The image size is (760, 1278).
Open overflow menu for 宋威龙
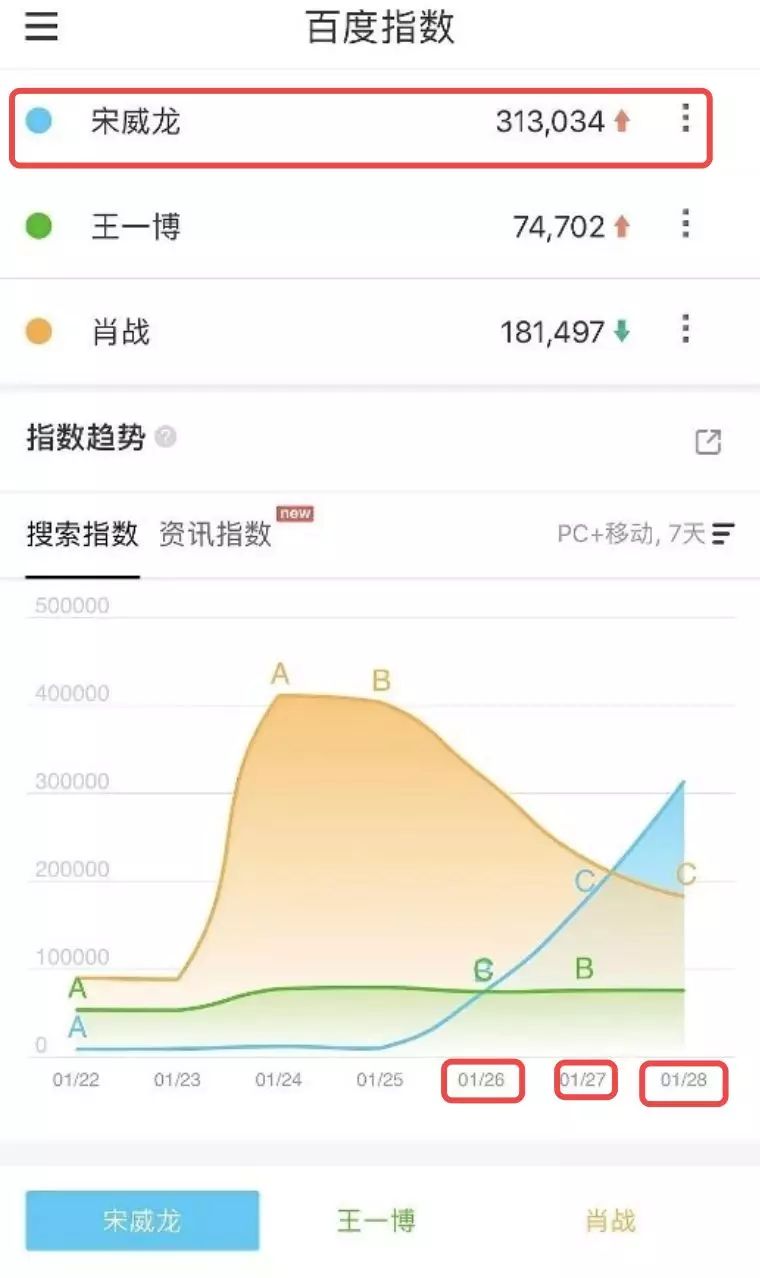pos(685,119)
